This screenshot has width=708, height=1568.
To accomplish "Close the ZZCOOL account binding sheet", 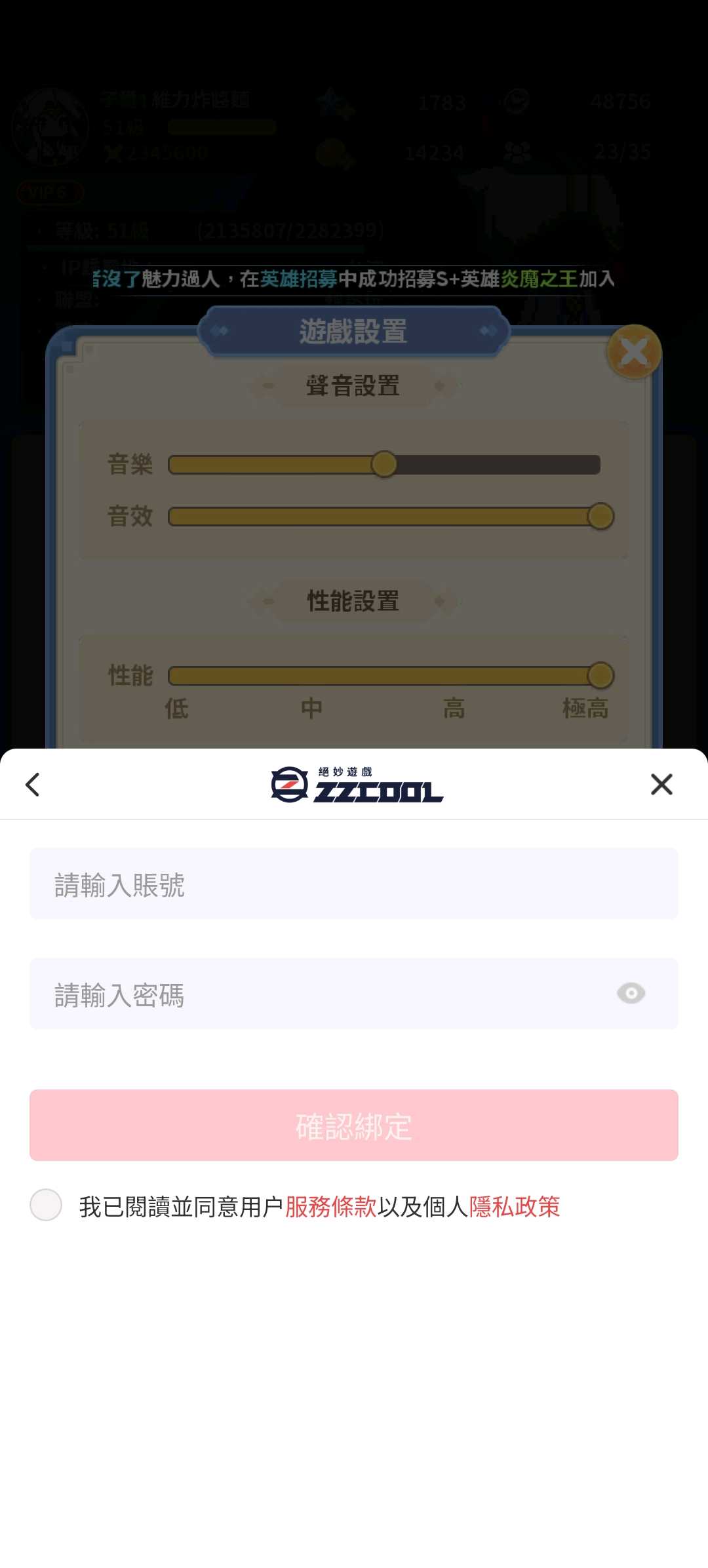I will click(661, 785).
